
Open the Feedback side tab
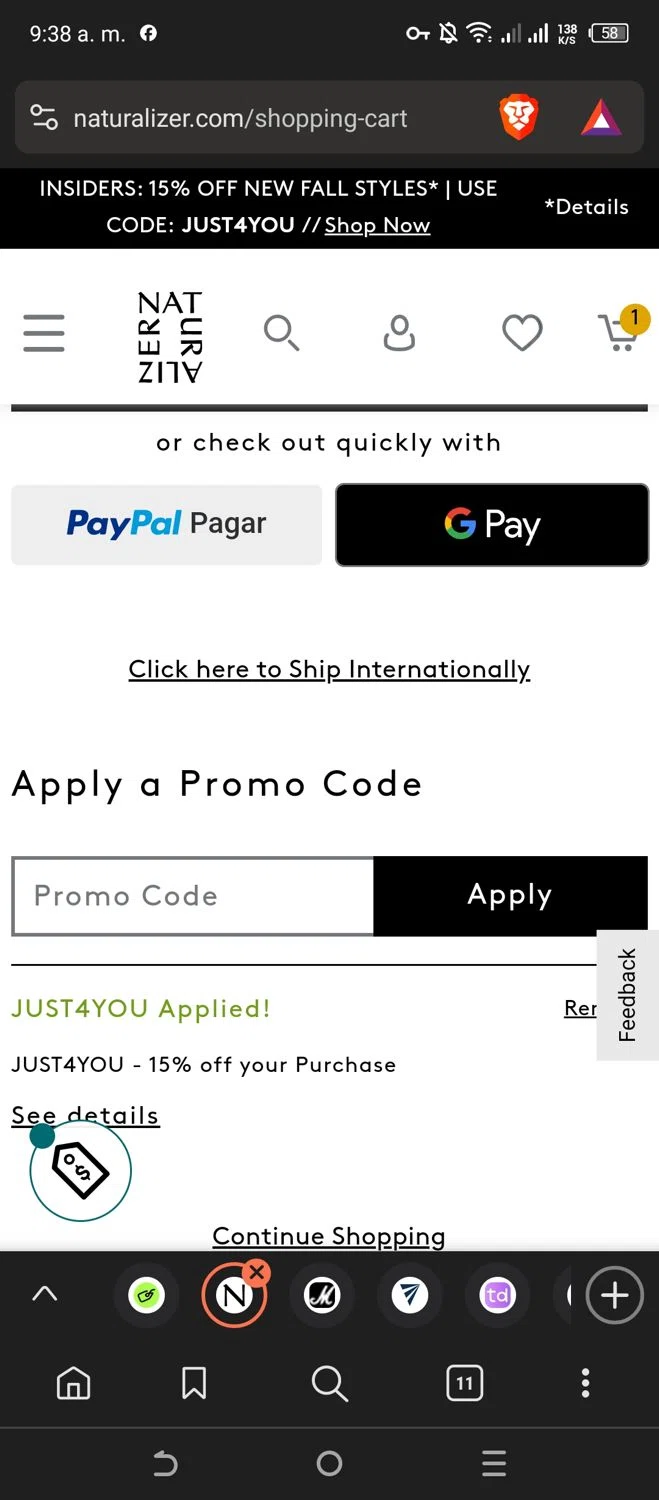(628, 995)
